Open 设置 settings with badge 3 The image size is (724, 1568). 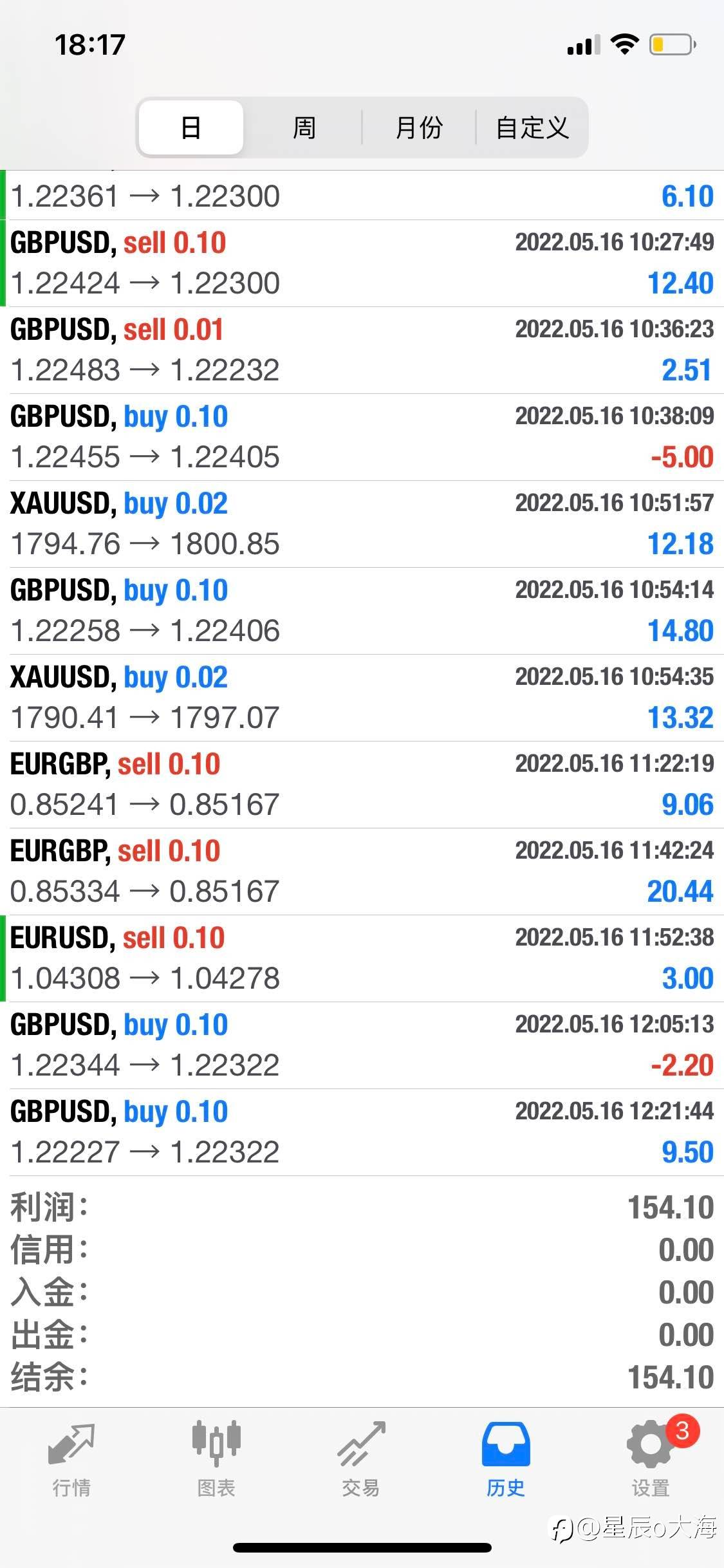[x=651, y=1459]
